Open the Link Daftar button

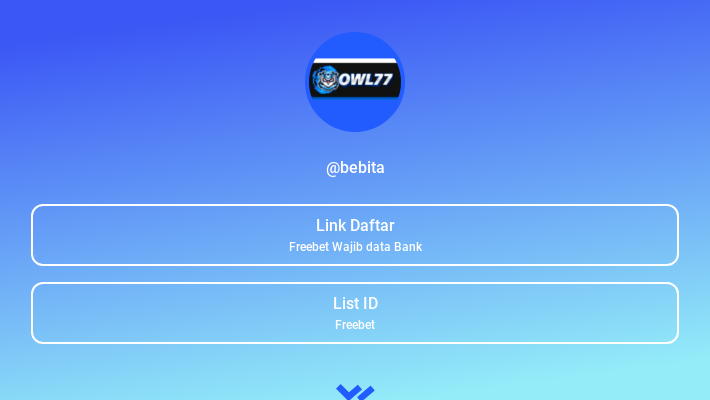tap(355, 235)
